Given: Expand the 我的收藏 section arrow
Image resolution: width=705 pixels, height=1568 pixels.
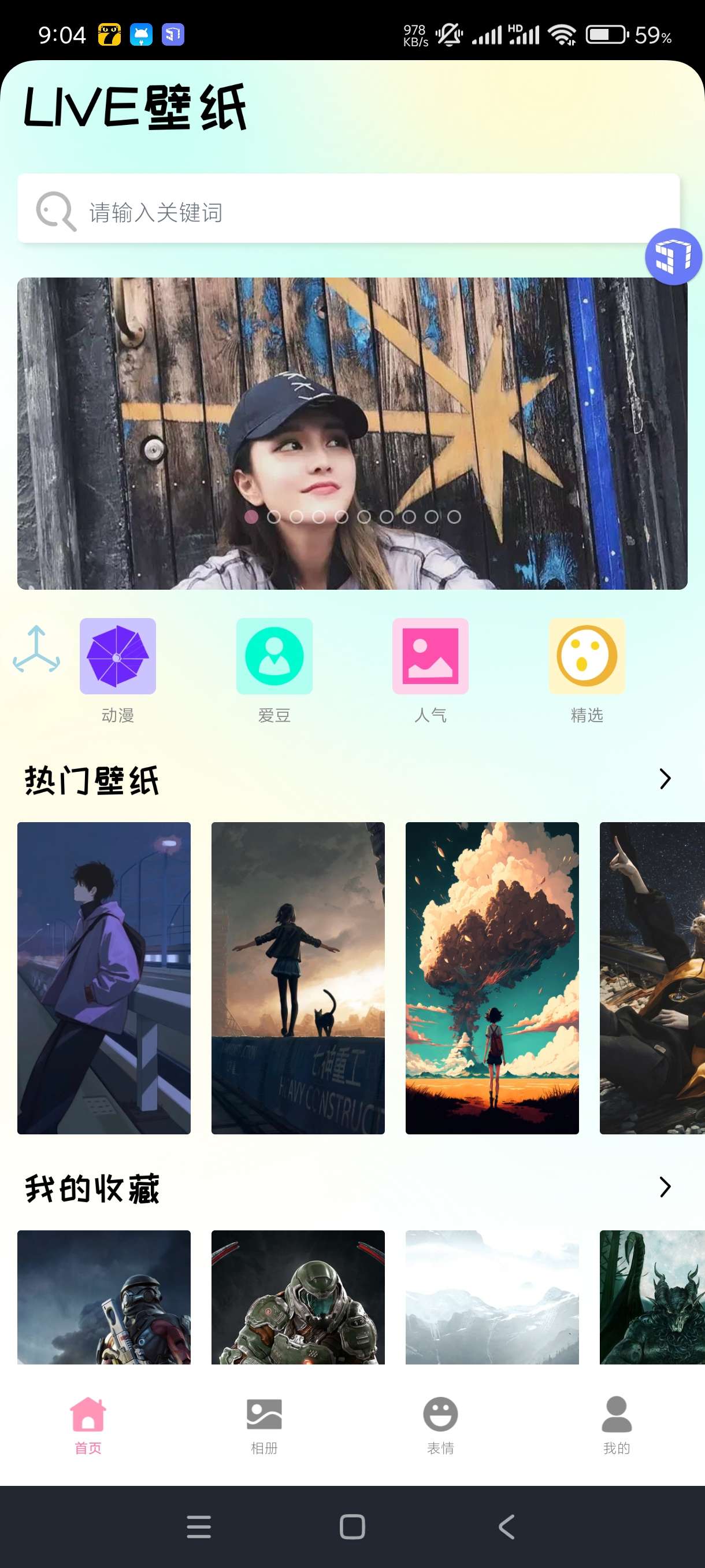Looking at the screenshot, I should click(x=665, y=1186).
